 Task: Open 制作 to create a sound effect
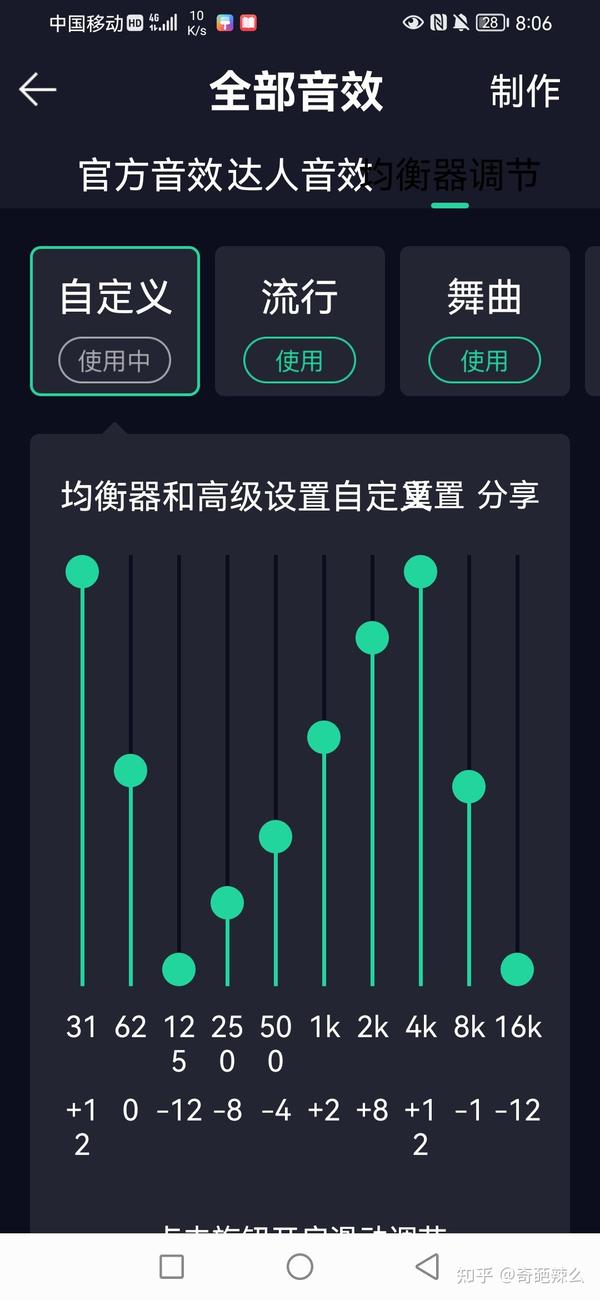(525, 91)
